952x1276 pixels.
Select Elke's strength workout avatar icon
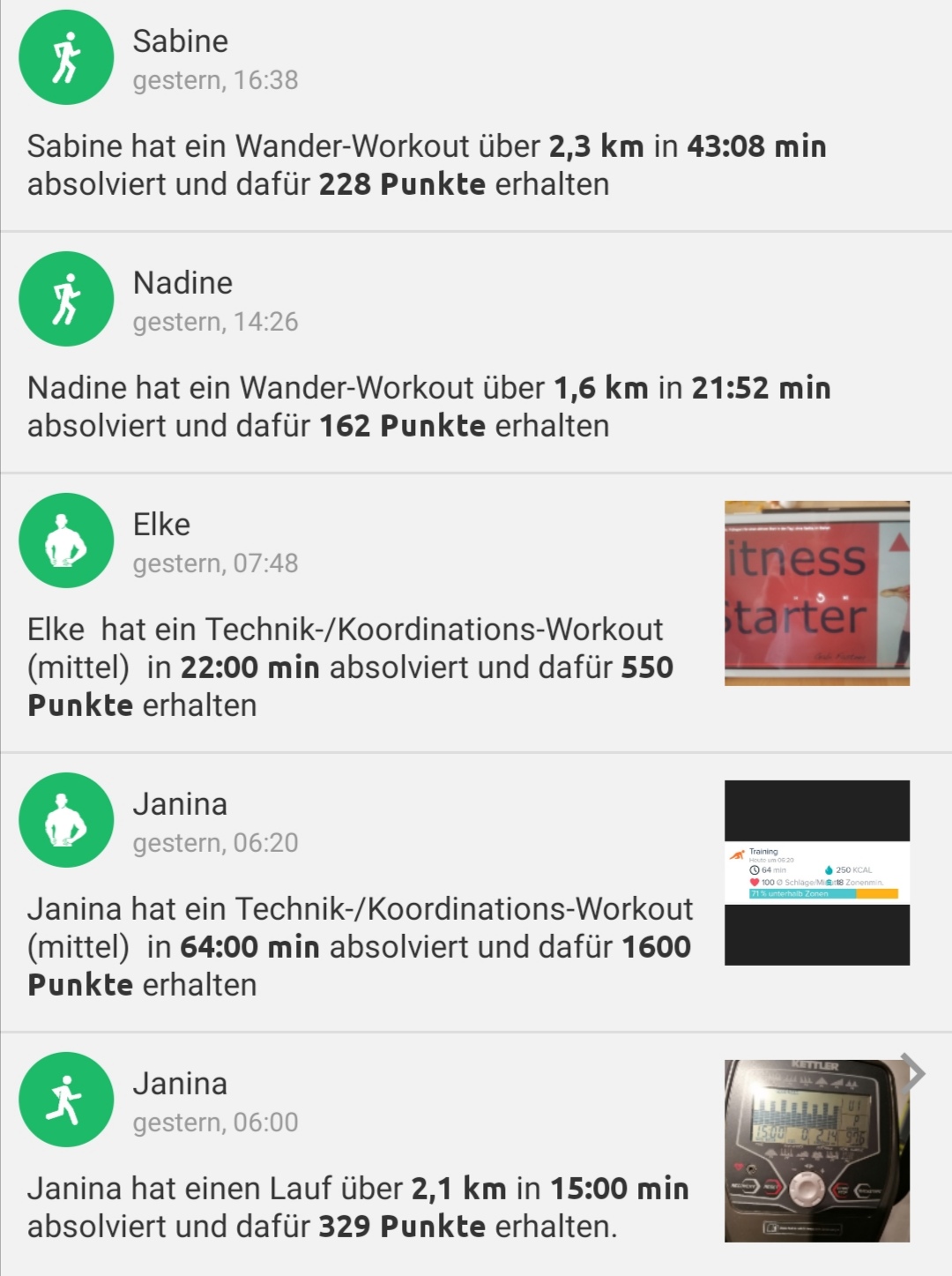pos(66,541)
